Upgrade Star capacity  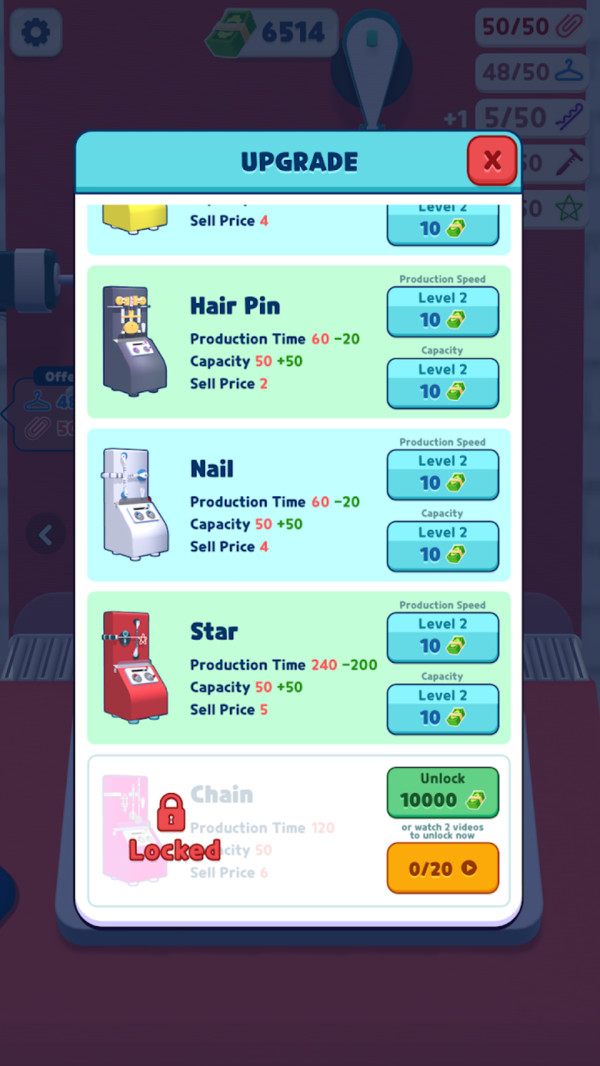click(x=442, y=709)
